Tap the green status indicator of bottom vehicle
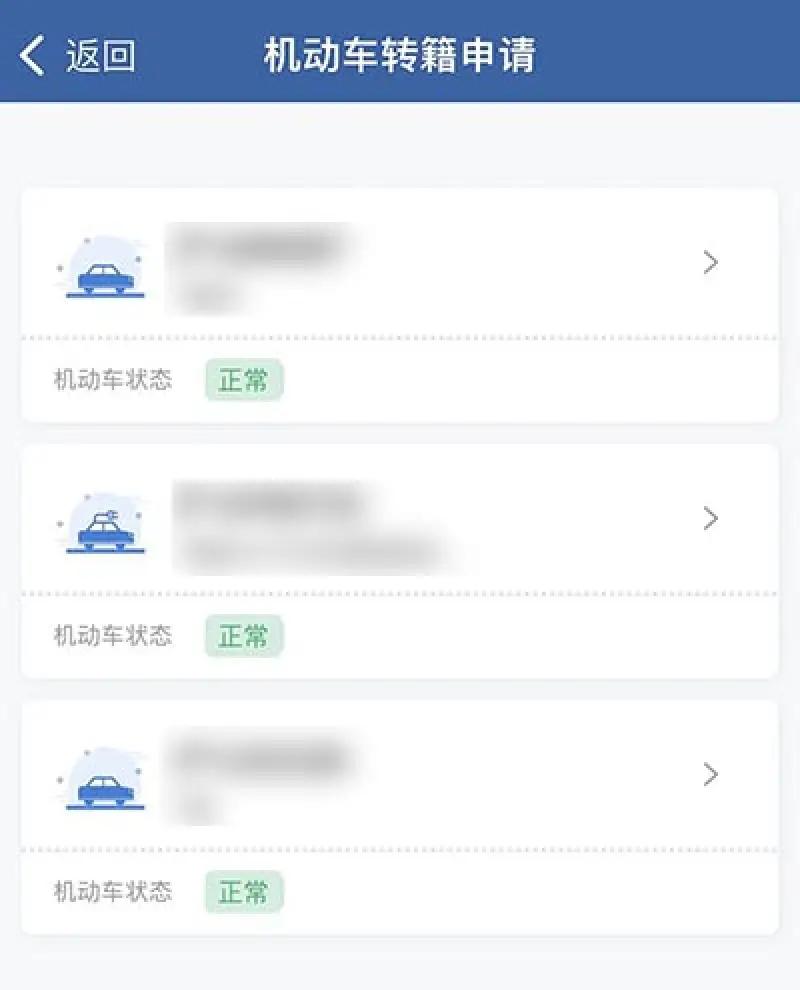Screen dimensions: 800x990 point(244,893)
